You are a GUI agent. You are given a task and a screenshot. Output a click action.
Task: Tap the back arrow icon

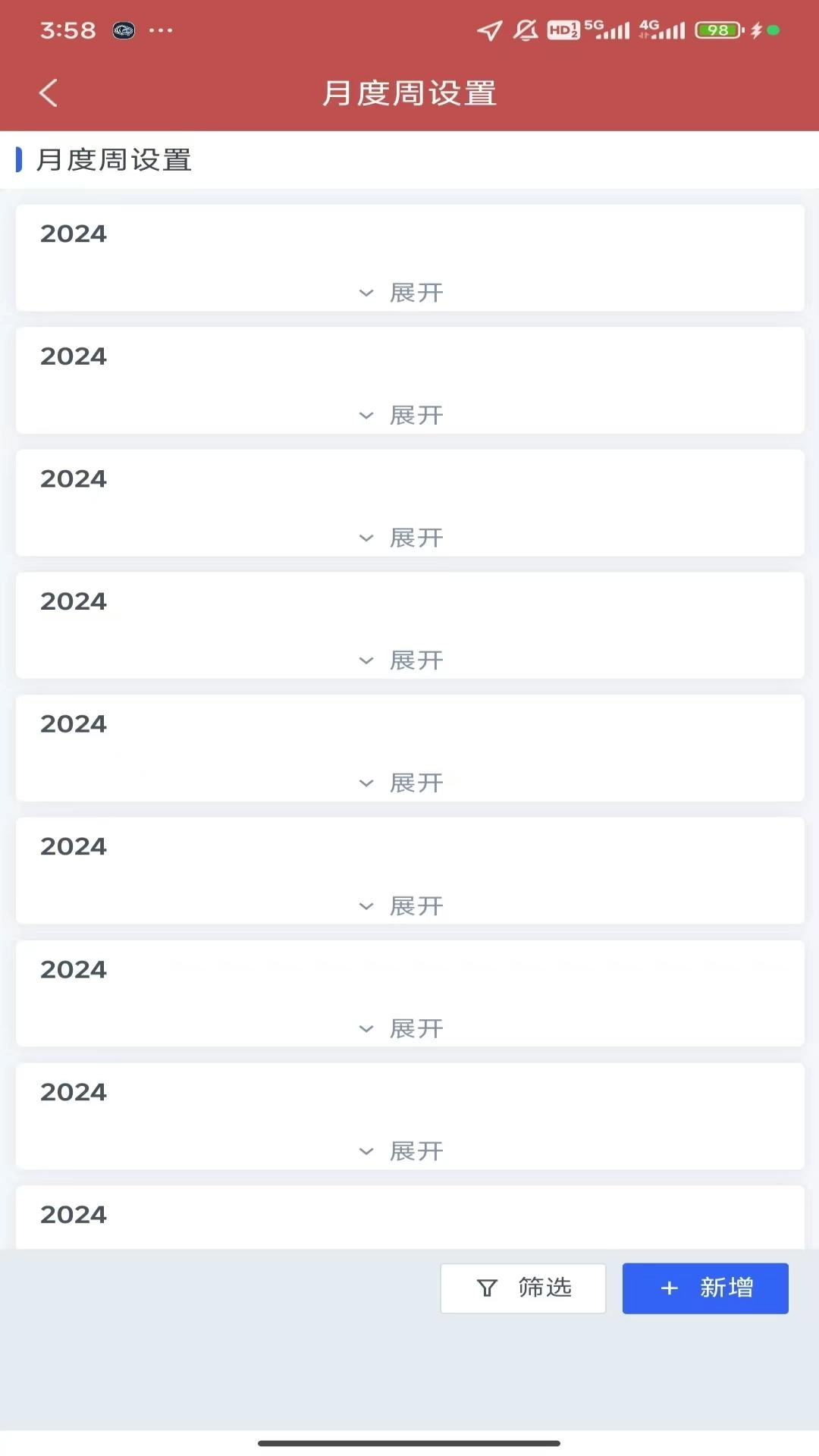pos(48,92)
